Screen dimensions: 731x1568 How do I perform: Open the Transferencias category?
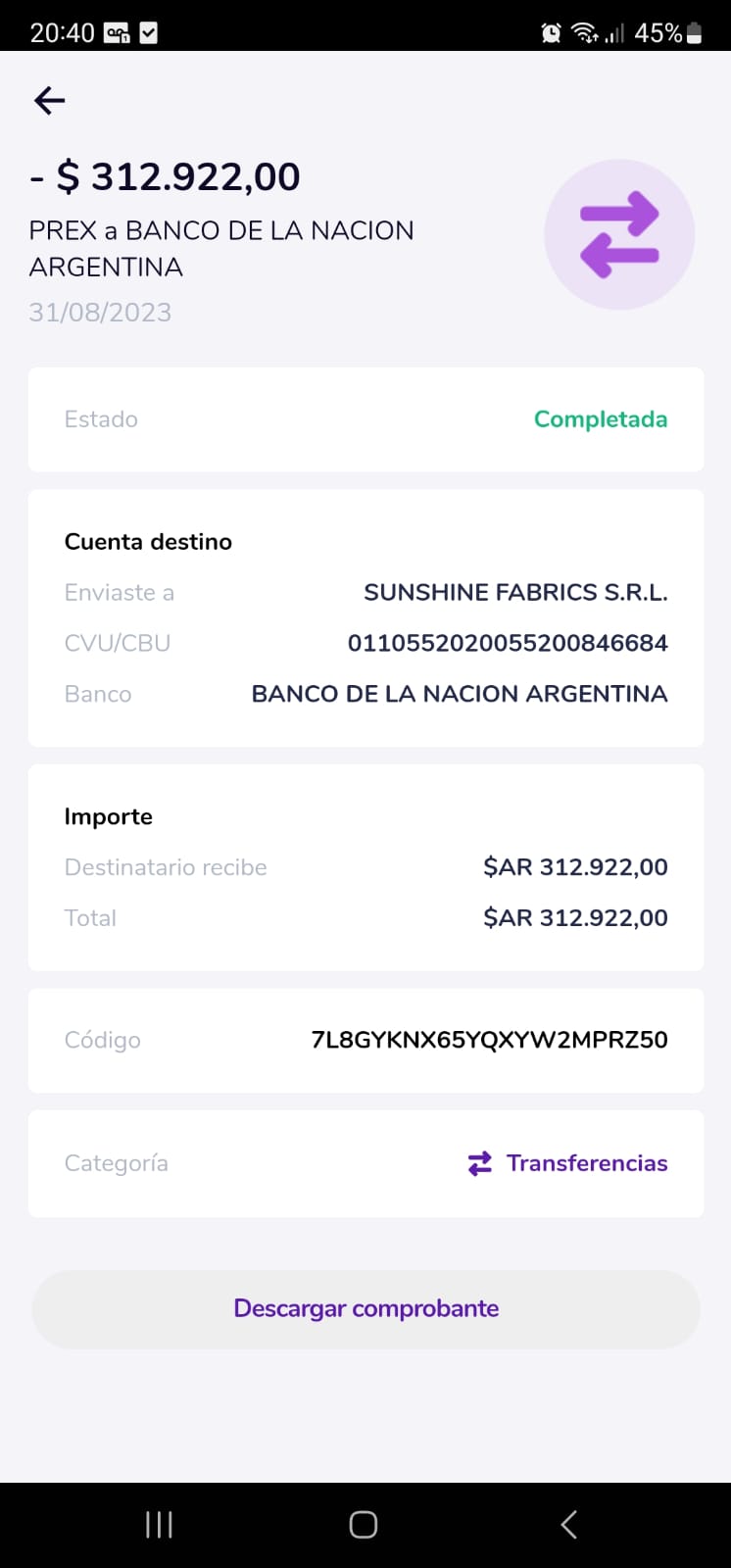click(568, 1163)
